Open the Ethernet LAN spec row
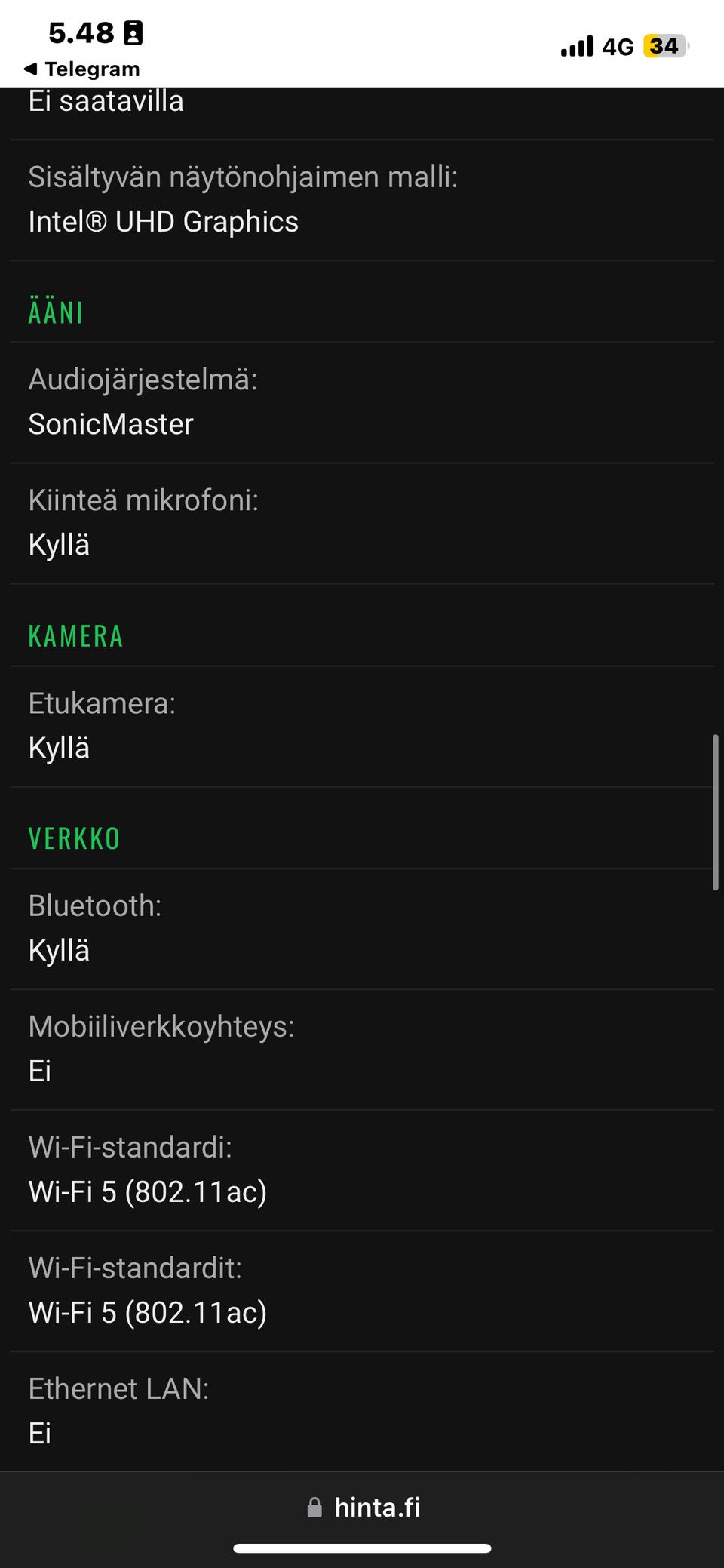724x1568 pixels. [362, 1410]
